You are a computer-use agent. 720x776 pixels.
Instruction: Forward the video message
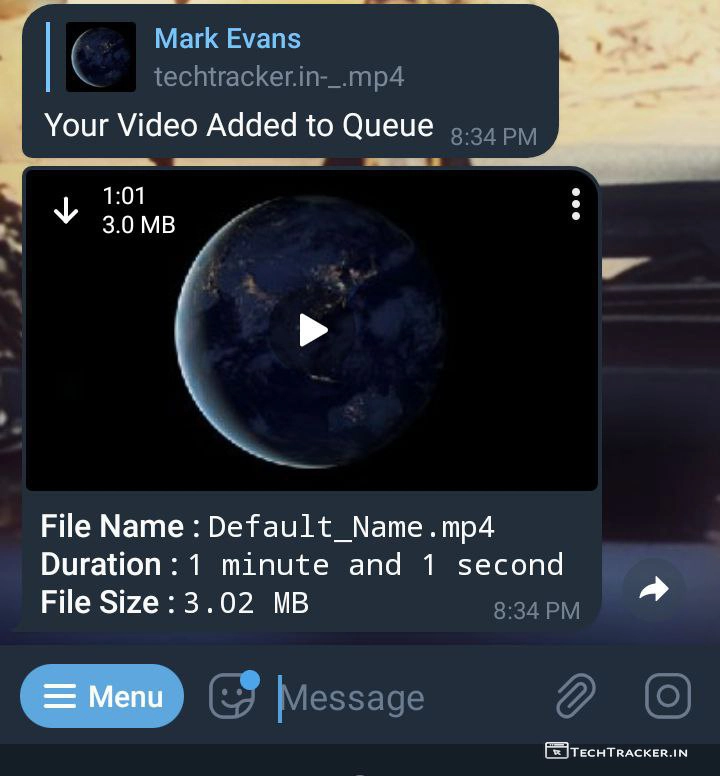click(653, 591)
